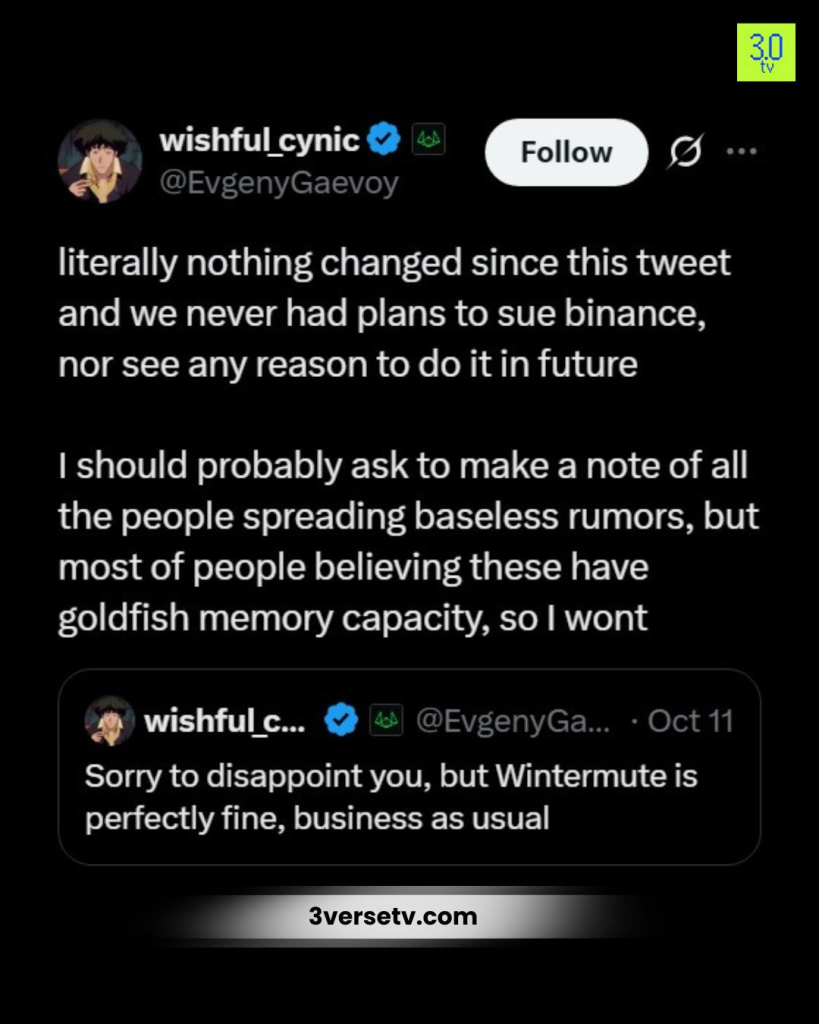
Task: Open the three-dot more options menu
Action: click(744, 149)
